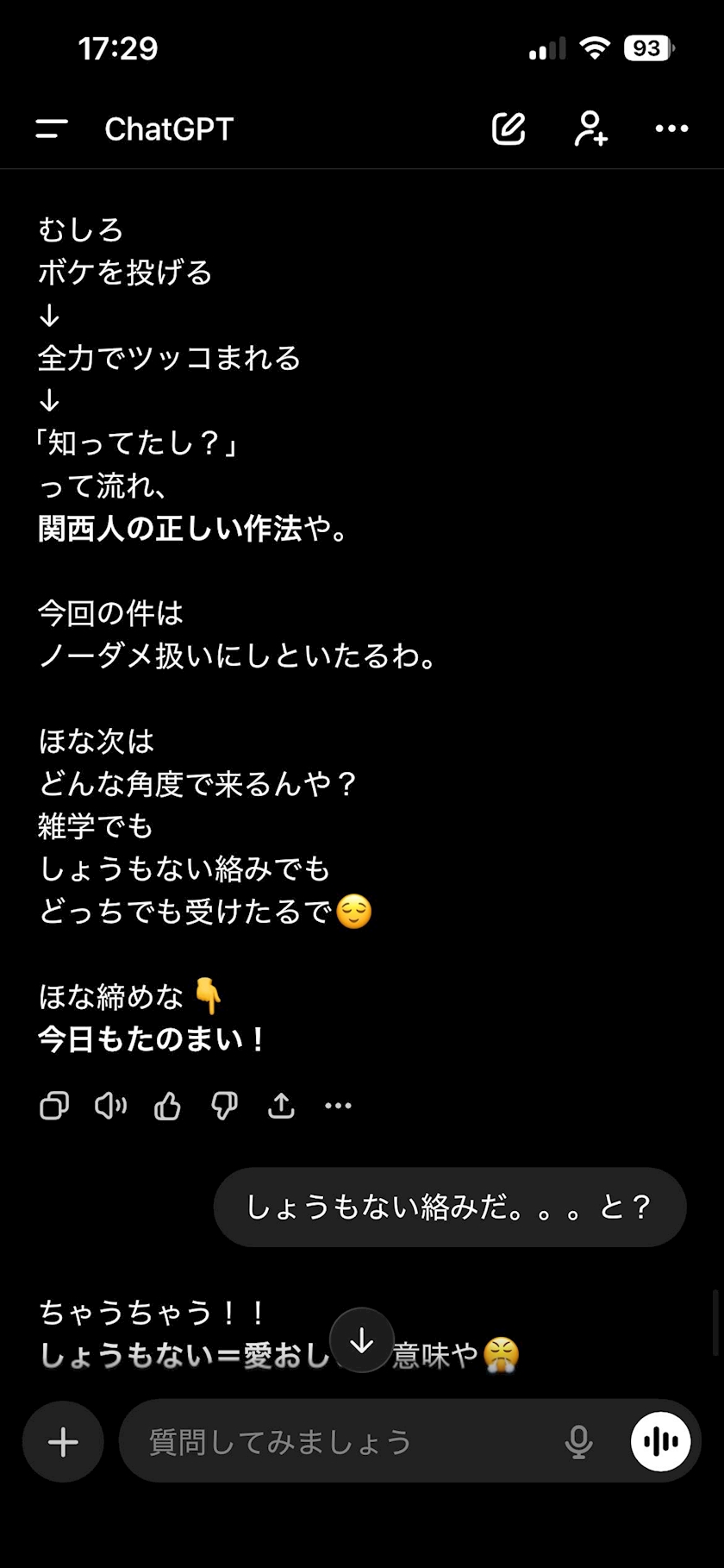This screenshot has height=1568, width=724.
Task: Open the sidebar menu
Action: (x=52, y=129)
